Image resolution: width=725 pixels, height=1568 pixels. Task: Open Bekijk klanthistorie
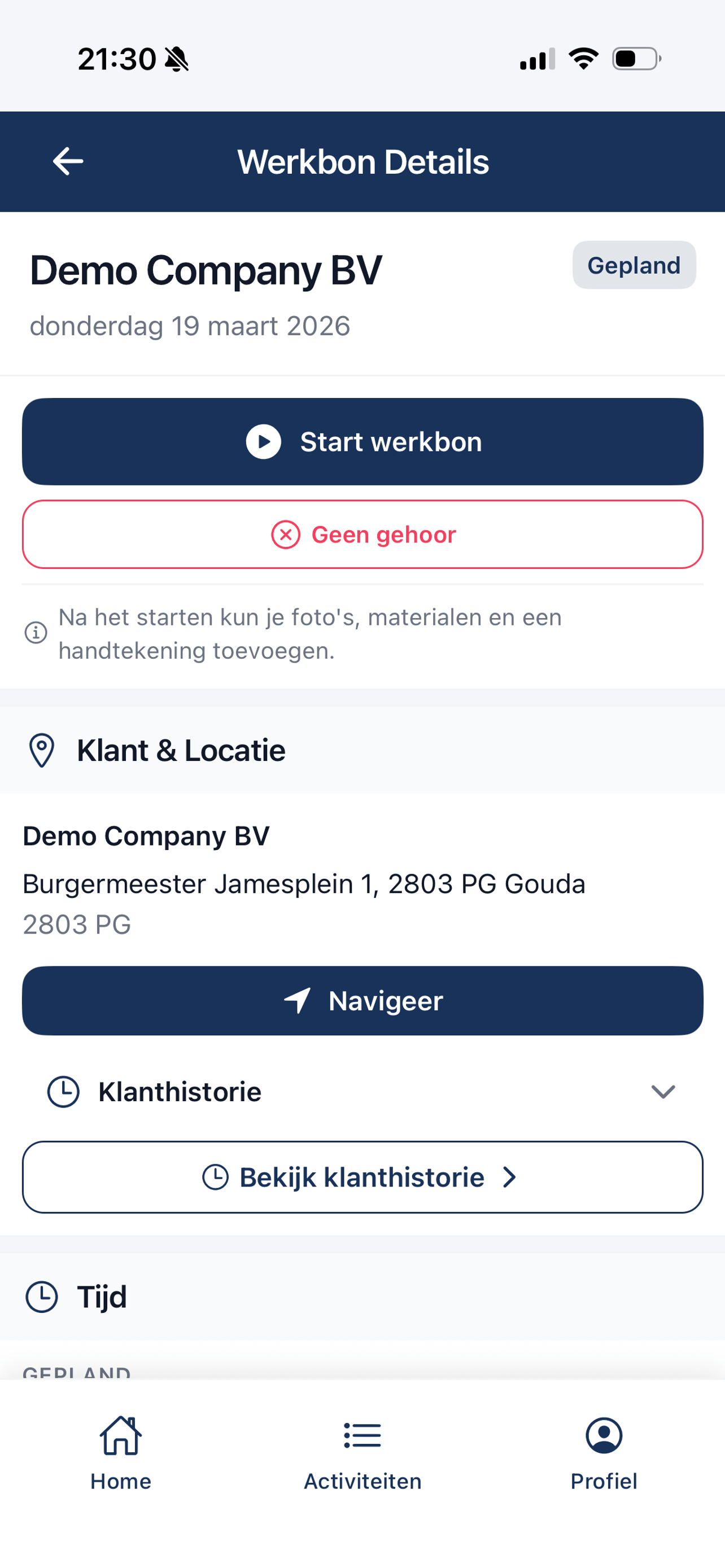[x=363, y=1177]
